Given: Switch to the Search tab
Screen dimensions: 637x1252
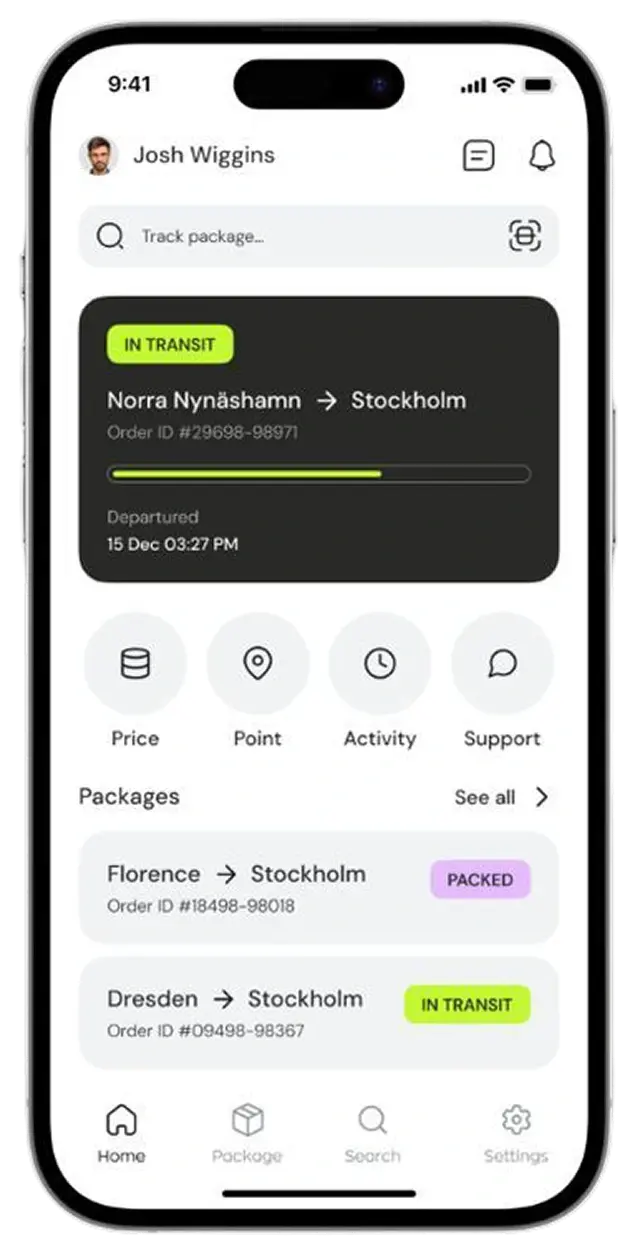Looking at the screenshot, I should [x=372, y=1134].
